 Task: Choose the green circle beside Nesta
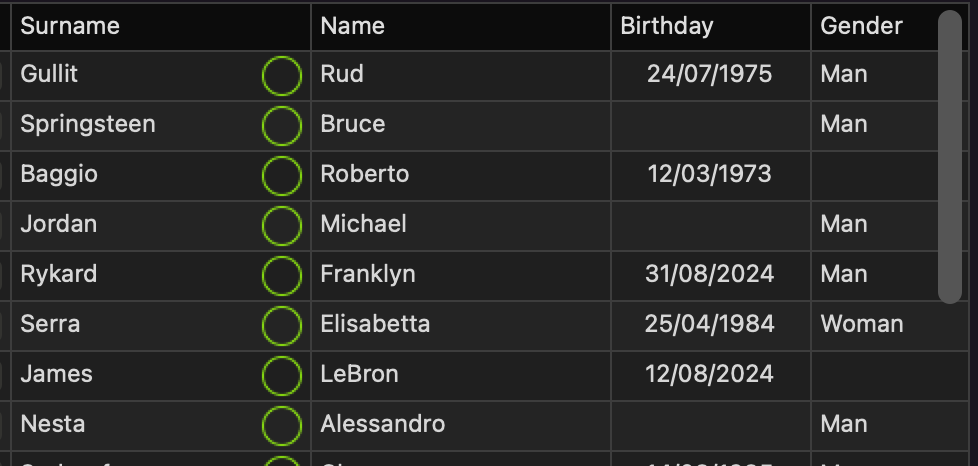[282, 426]
